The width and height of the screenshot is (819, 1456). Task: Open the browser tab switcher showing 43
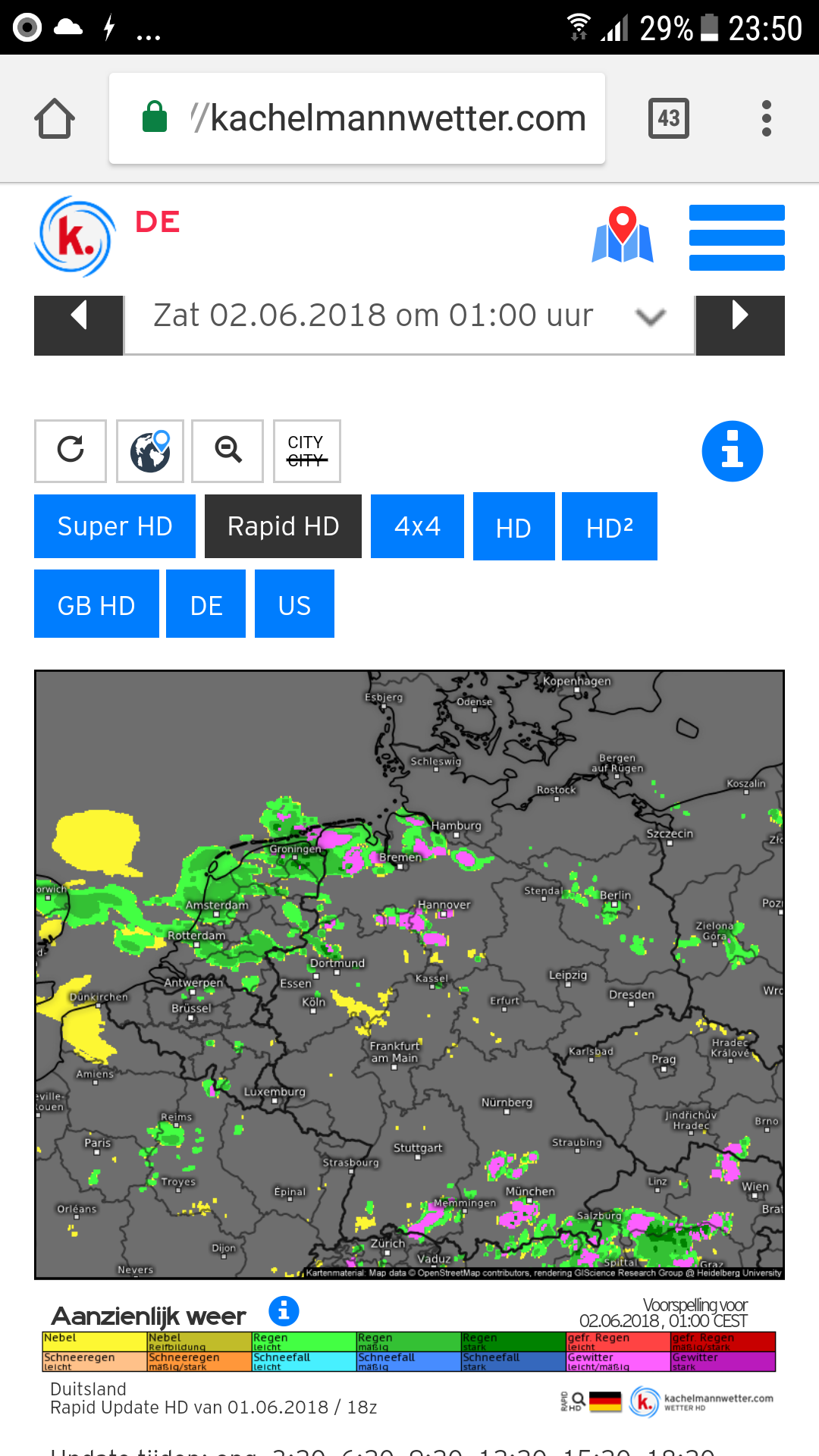pos(669,118)
